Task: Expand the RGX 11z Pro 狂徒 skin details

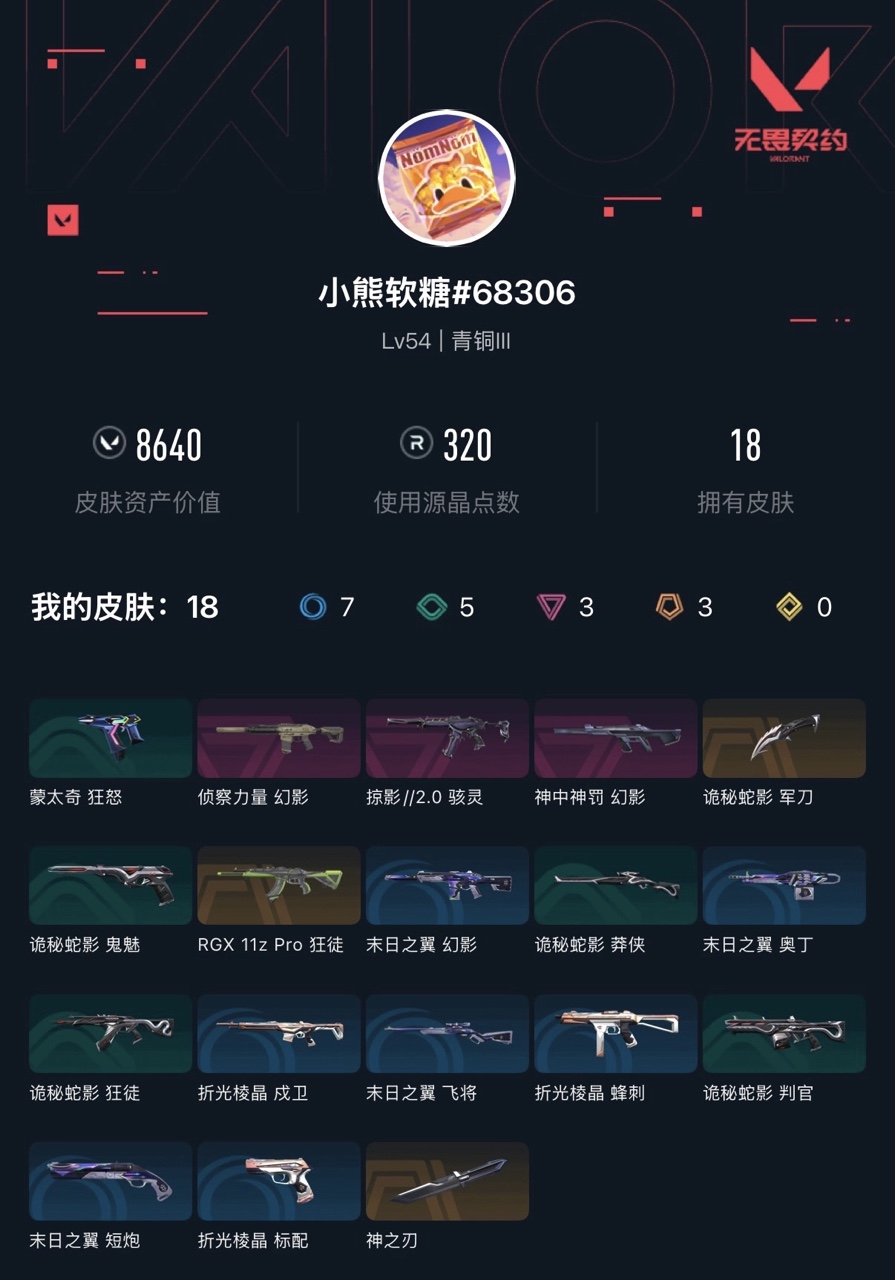Action: point(278,886)
